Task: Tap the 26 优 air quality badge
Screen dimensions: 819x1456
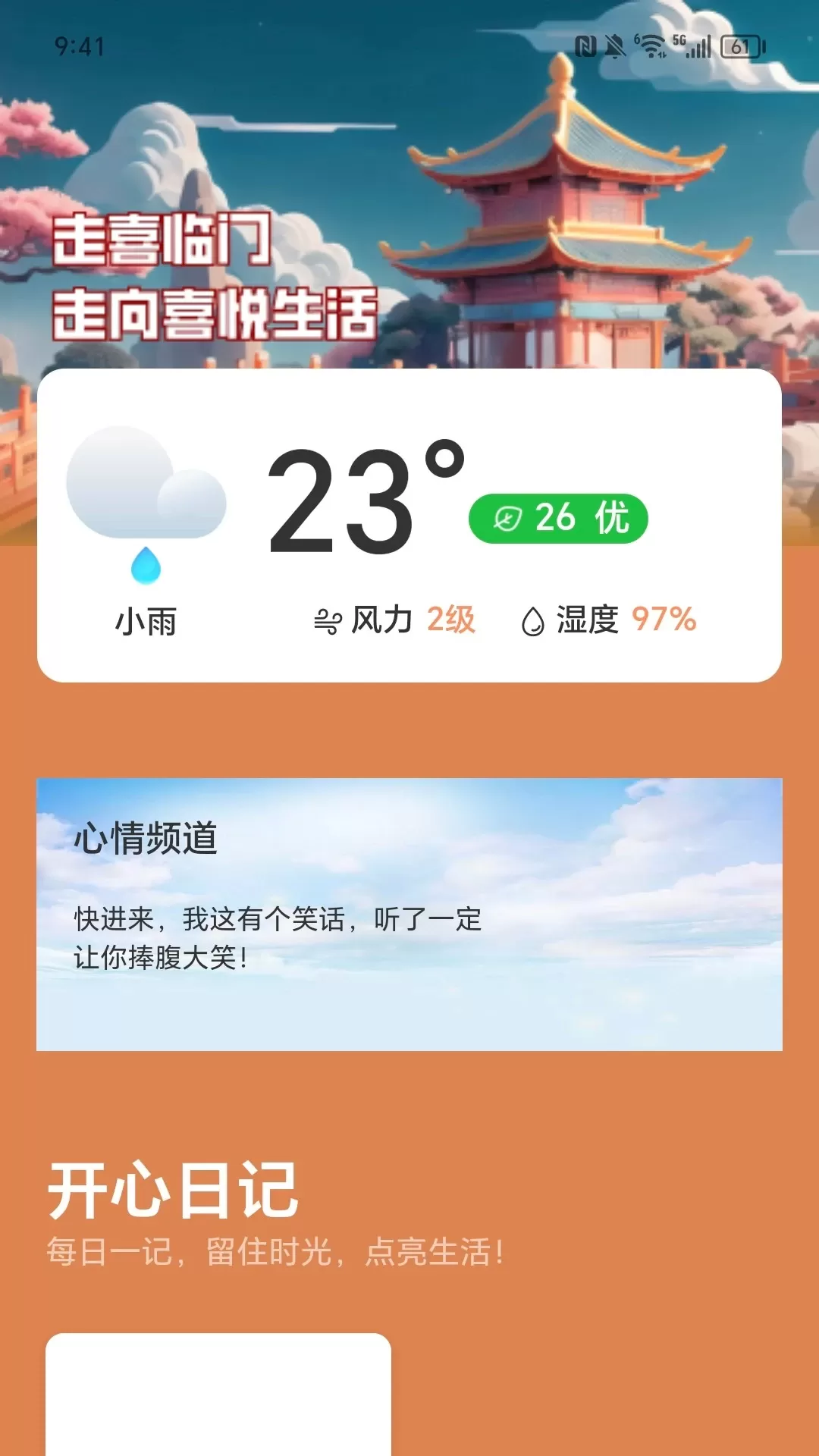Action: (558, 519)
